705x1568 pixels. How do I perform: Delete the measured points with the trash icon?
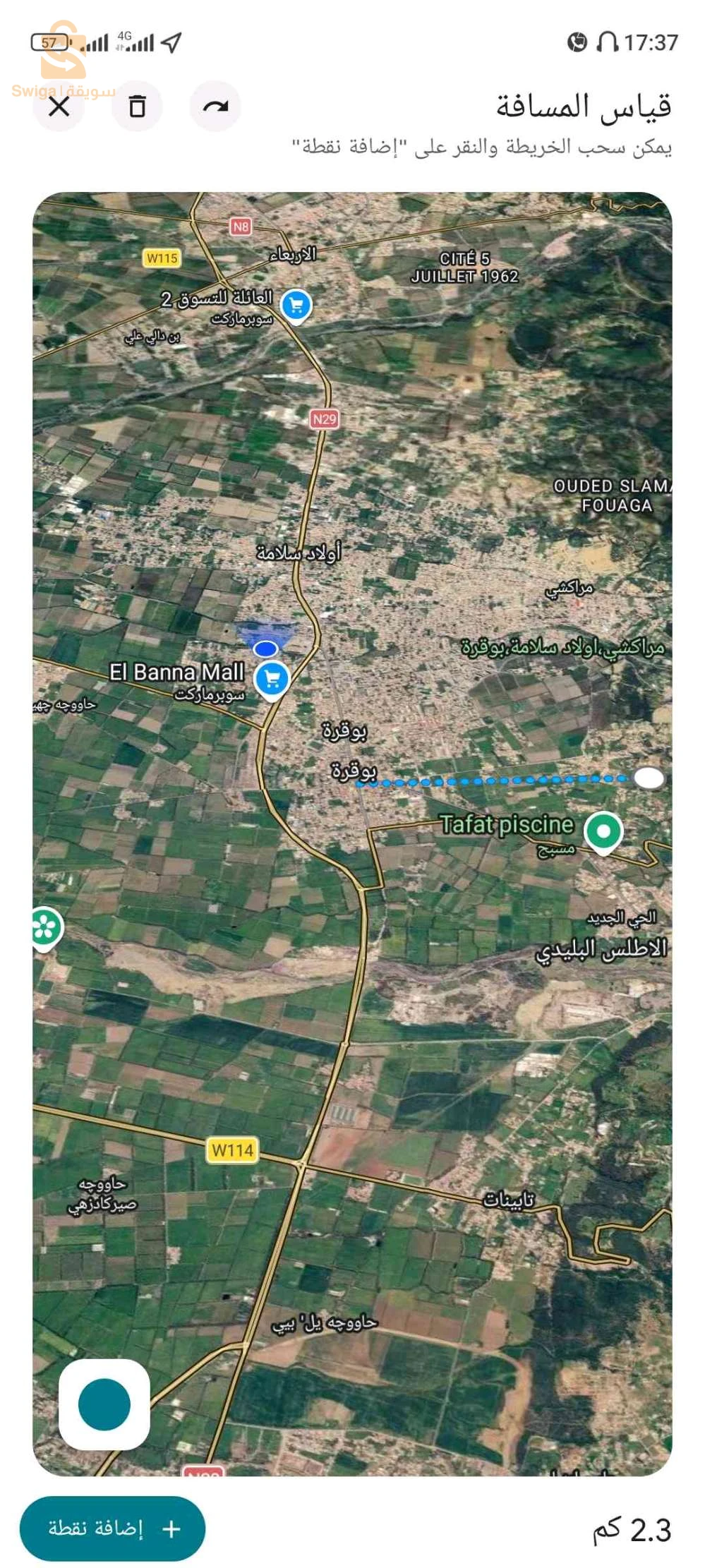click(x=138, y=107)
